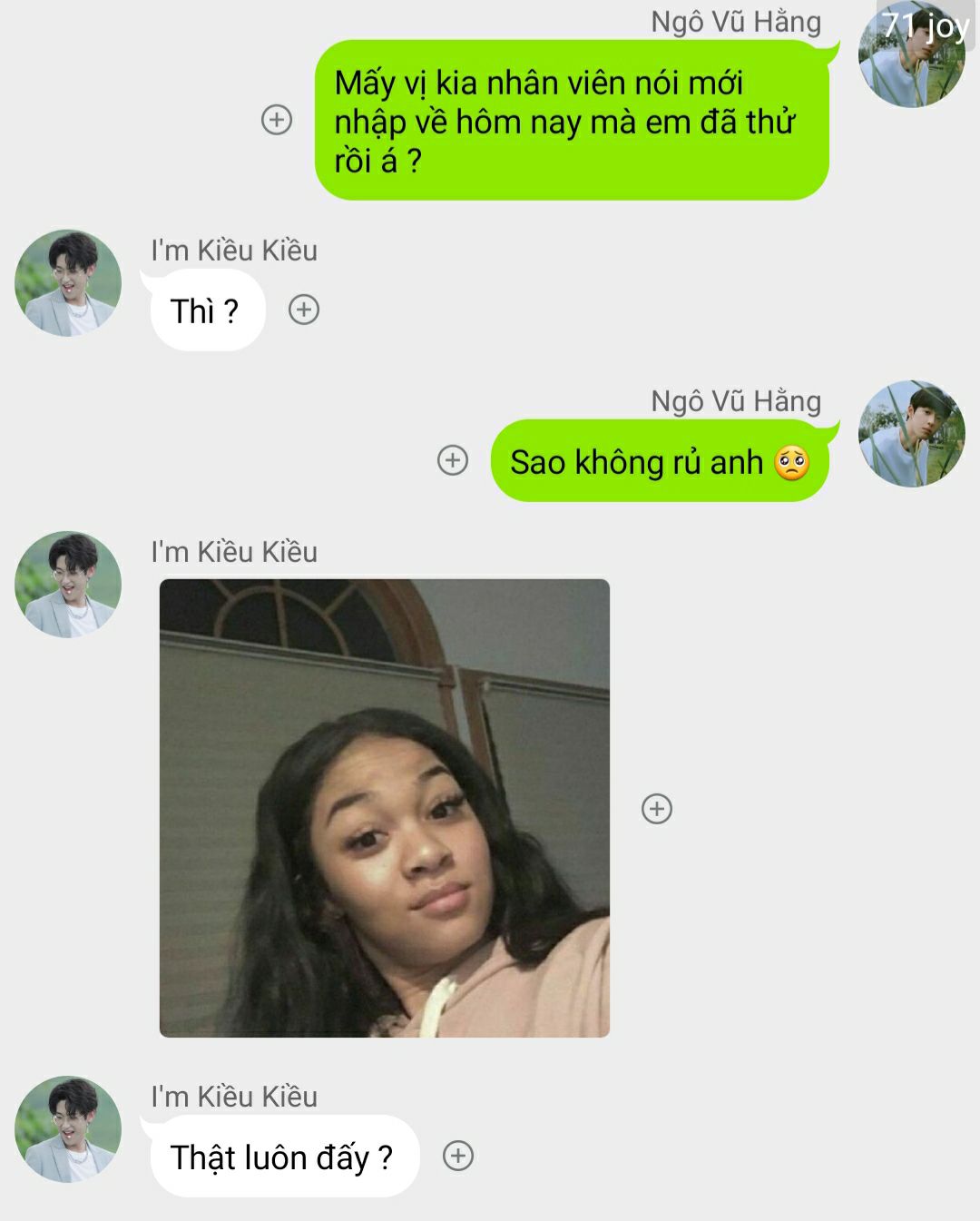Tap the plus icon next to 'Sao không rủ anh'
980x1221 pixels.
coord(453,460)
